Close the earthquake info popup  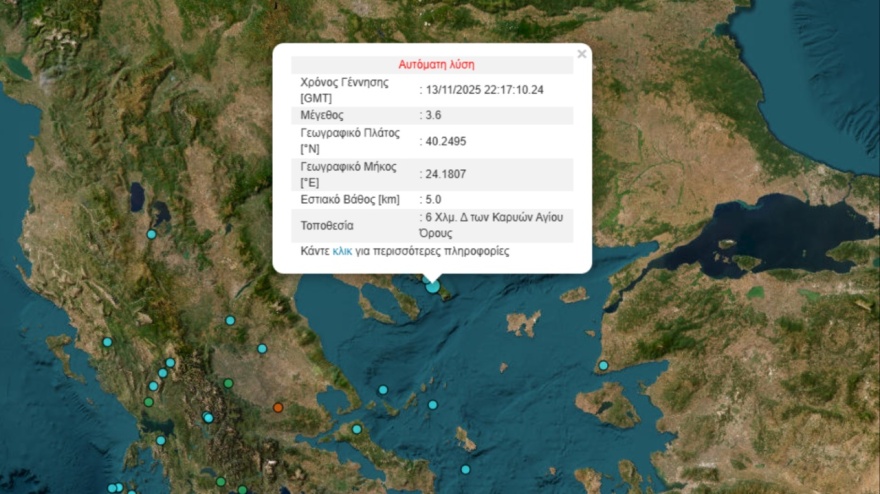click(x=581, y=55)
